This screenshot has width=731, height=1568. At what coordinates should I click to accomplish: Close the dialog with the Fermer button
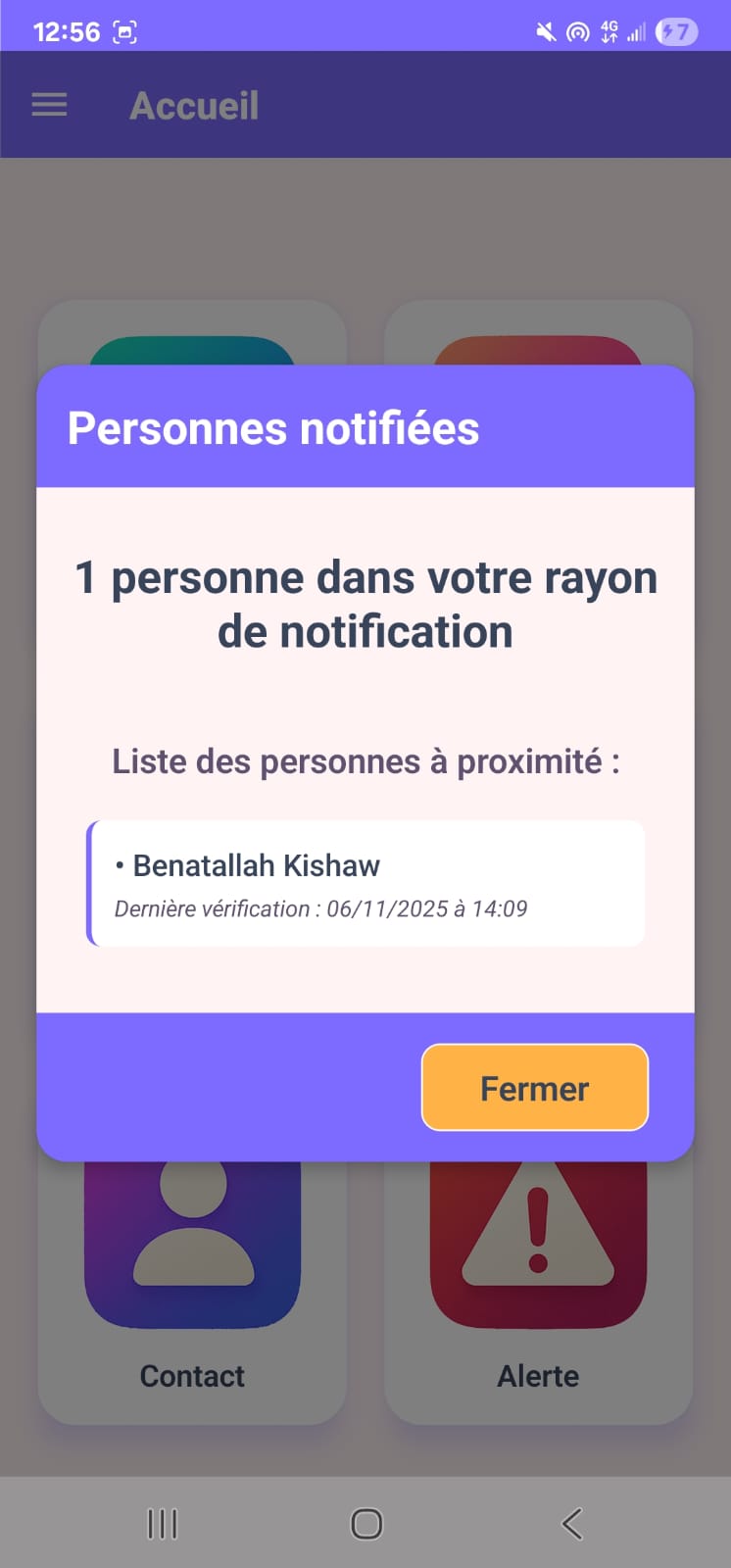(535, 1088)
